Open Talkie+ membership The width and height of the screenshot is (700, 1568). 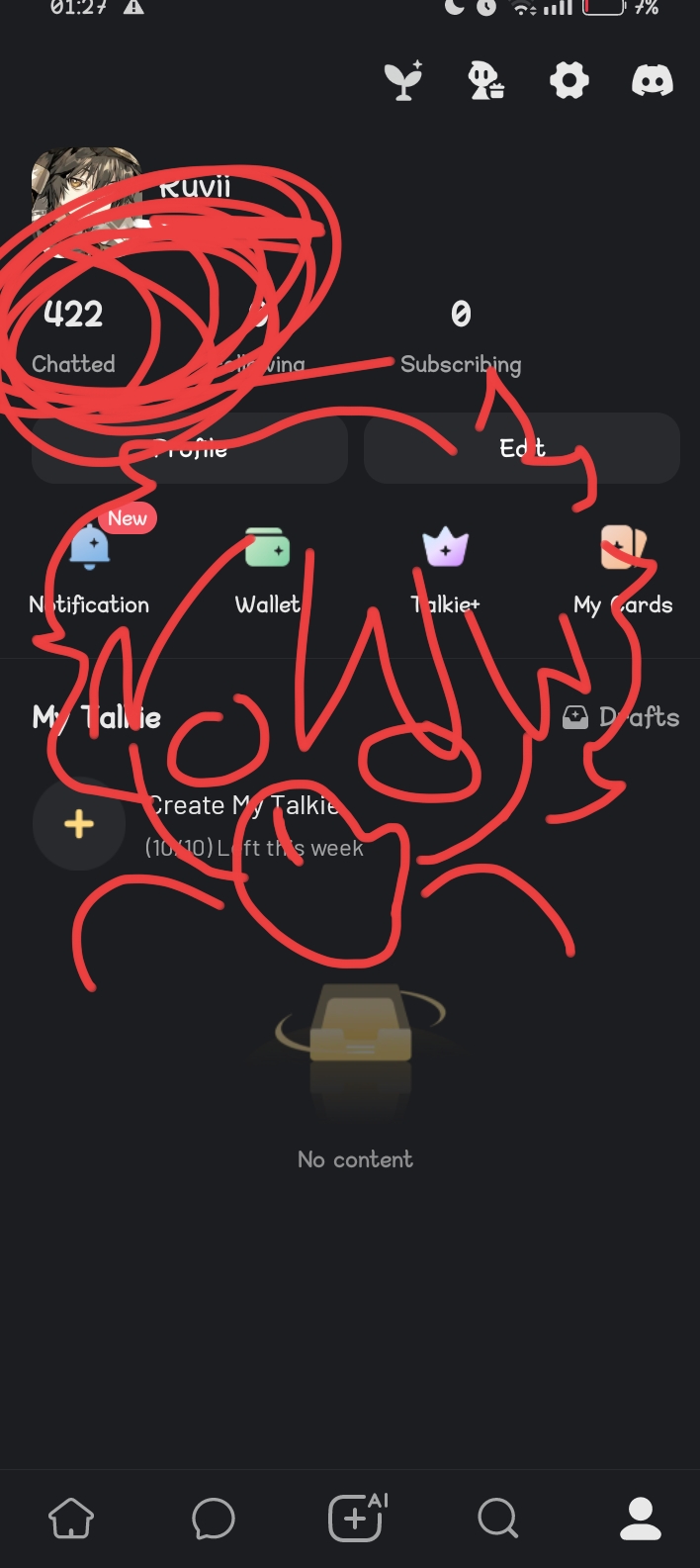pyautogui.click(x=445, y=569)
